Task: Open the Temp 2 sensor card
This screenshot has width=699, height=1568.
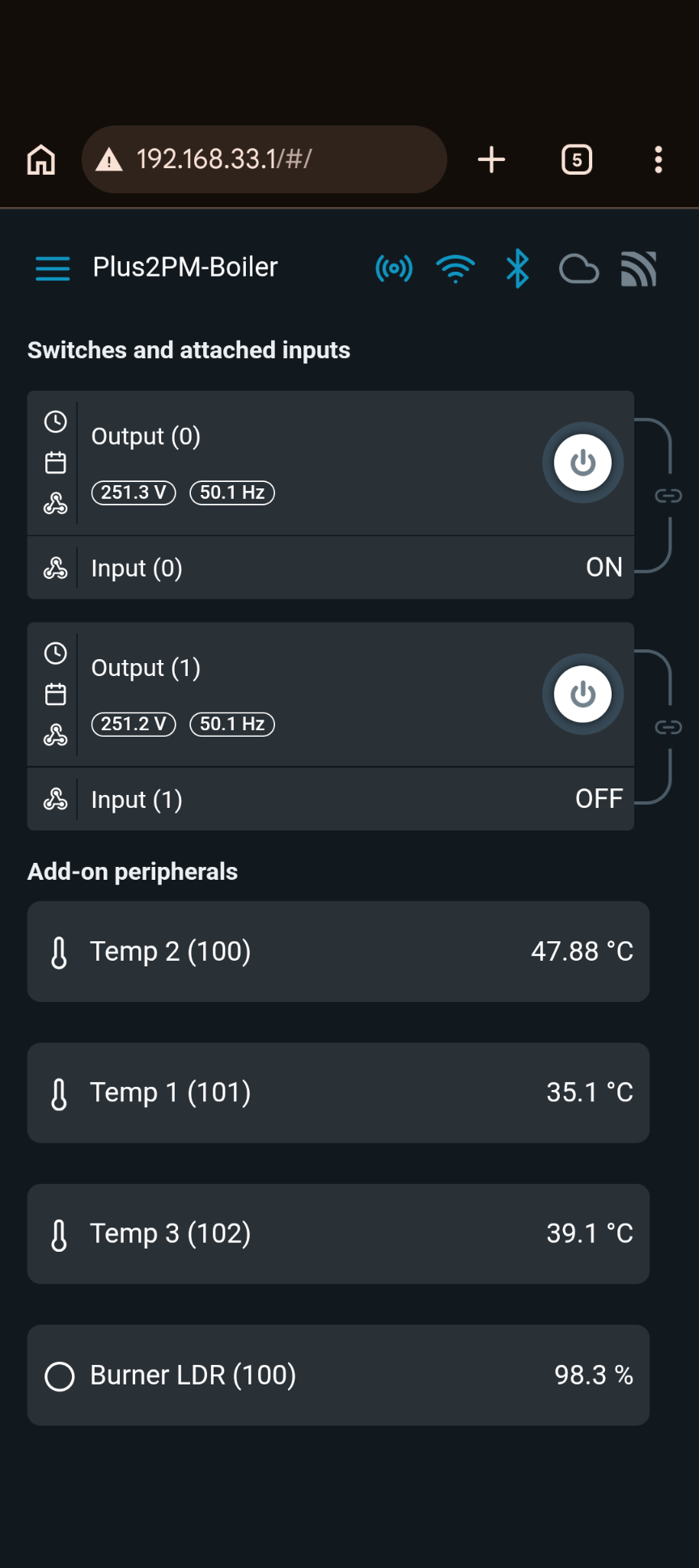Action: pos(338,952)
